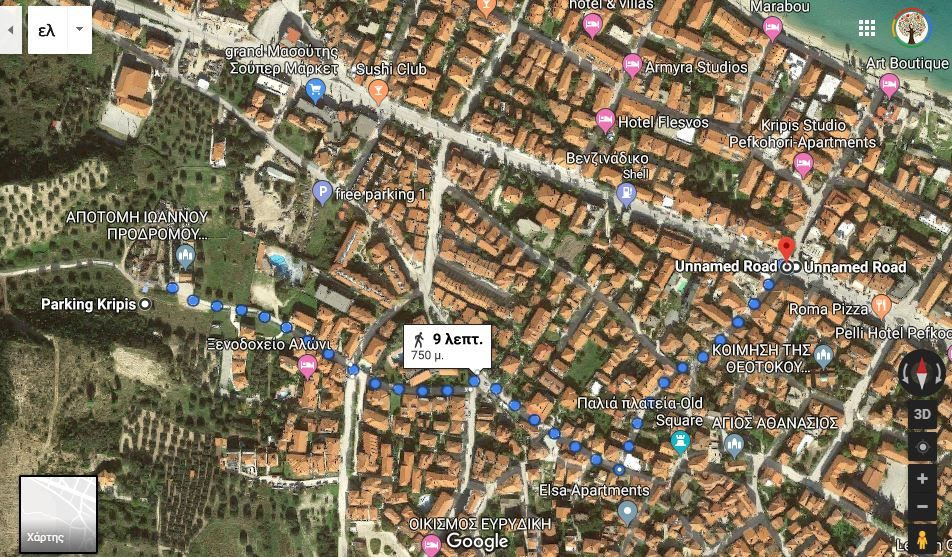Switch to the Χάρτης map layer
Image resolution: width=952 pixels, height=557 pixels.
click(x=58, y=514)
